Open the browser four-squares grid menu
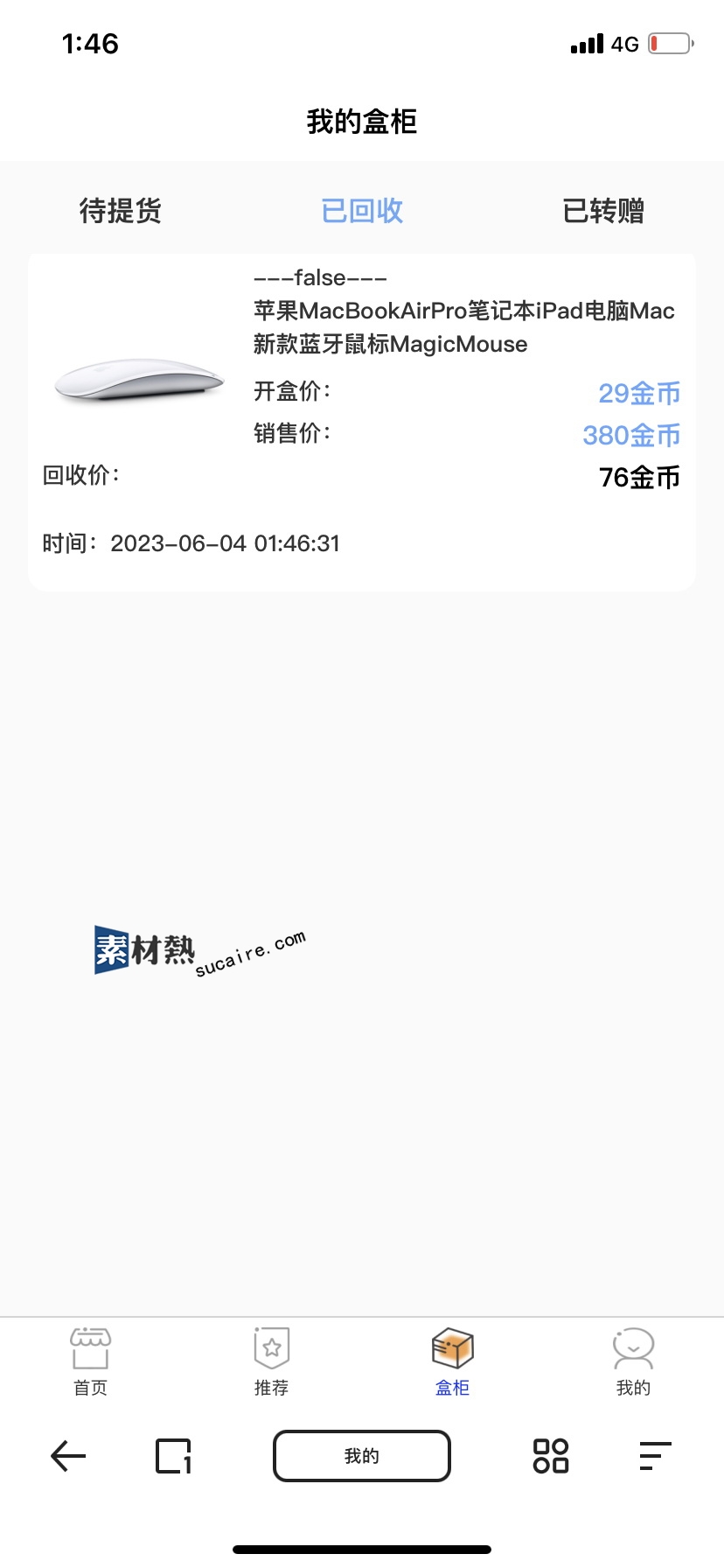This screenshot has width=724, height=1568. 551,1456
